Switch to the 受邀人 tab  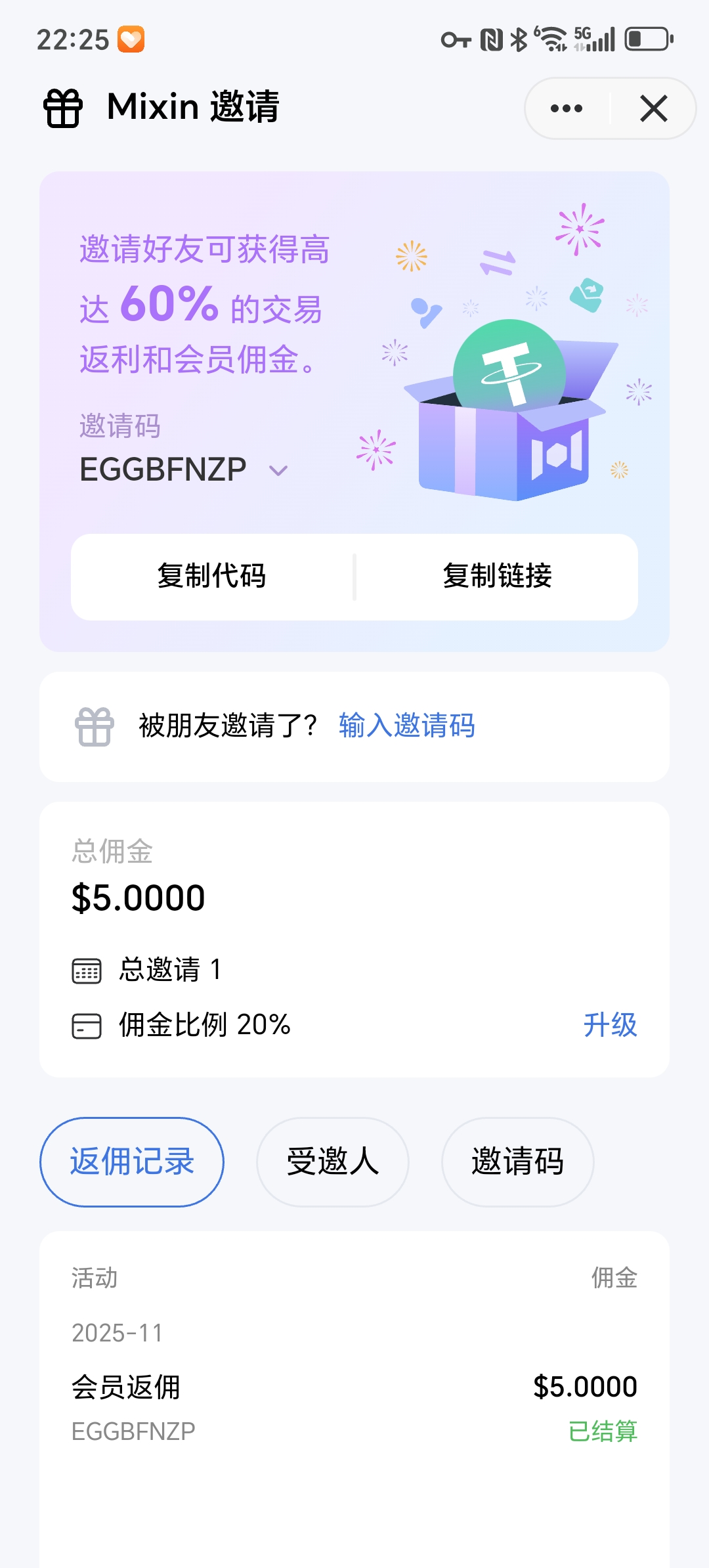pyautogui.click(x=332, y=1162)
